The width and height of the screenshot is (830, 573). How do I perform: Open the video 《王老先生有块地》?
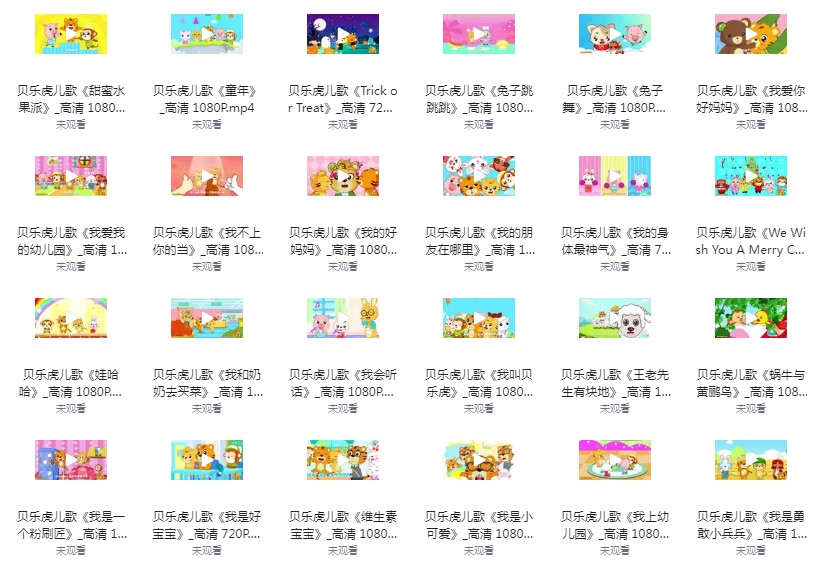pos(615,318)
